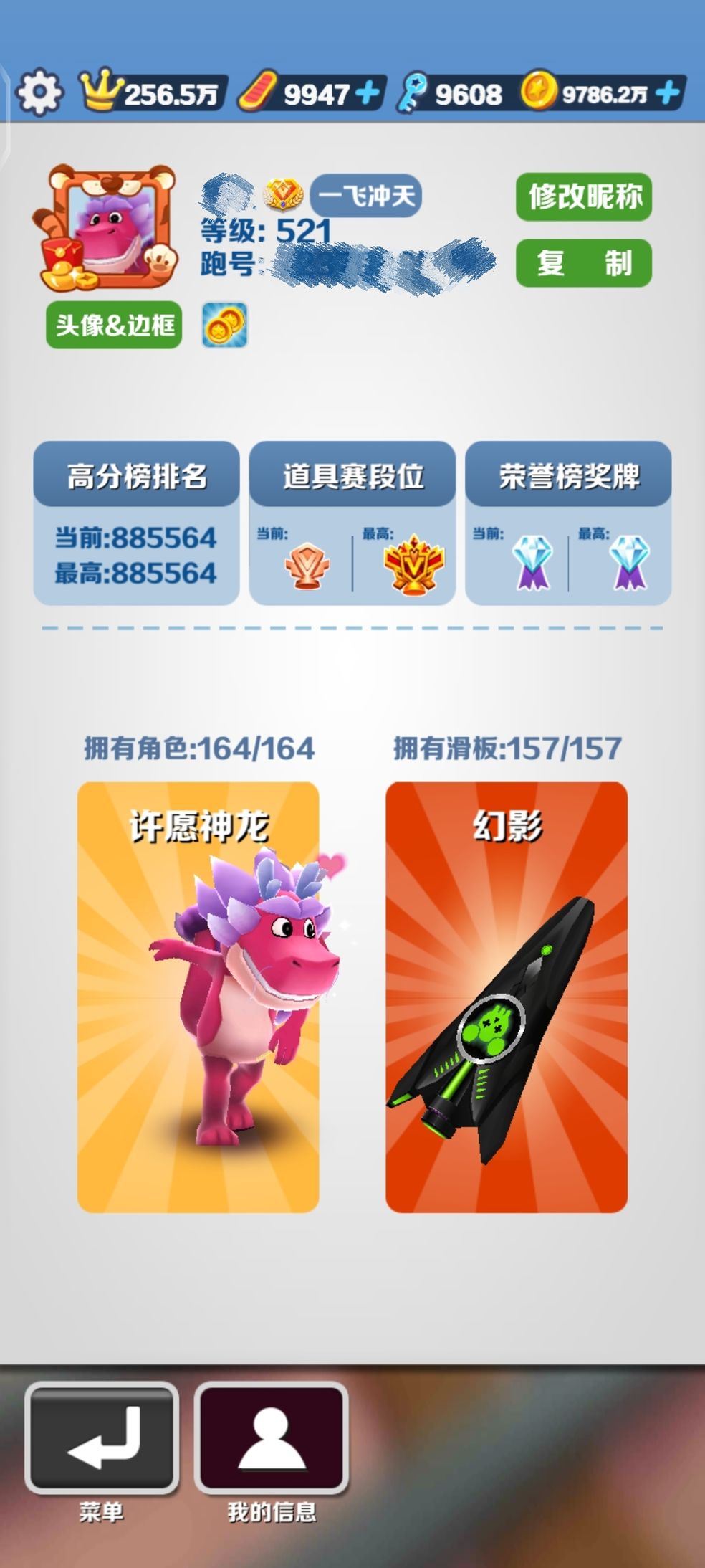The image size is (705, 1568).
Task: Open 头像&边框 avatar settings
Action: coord(114,325)
